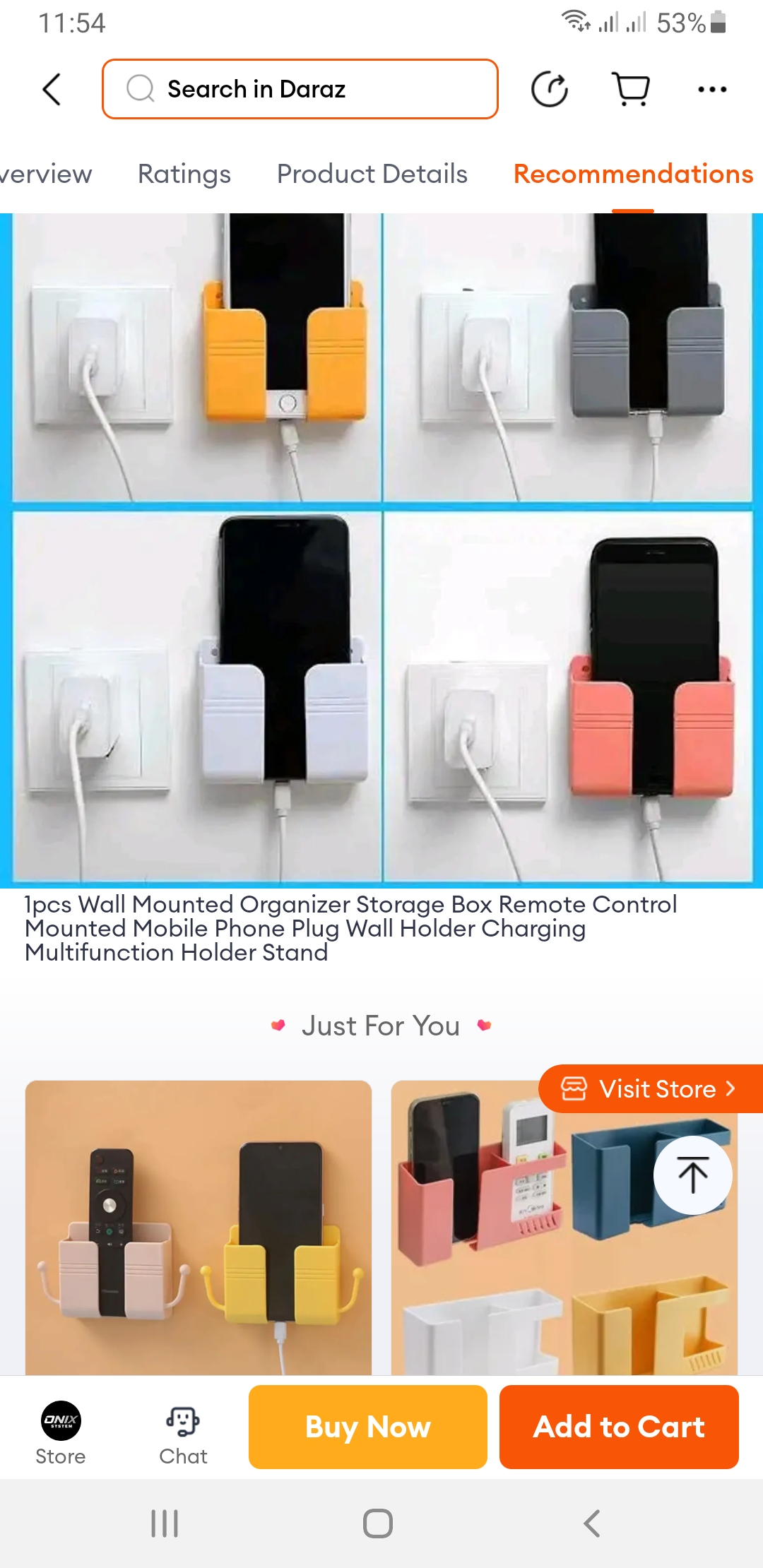Open the recent apps view

[165, 1524]
